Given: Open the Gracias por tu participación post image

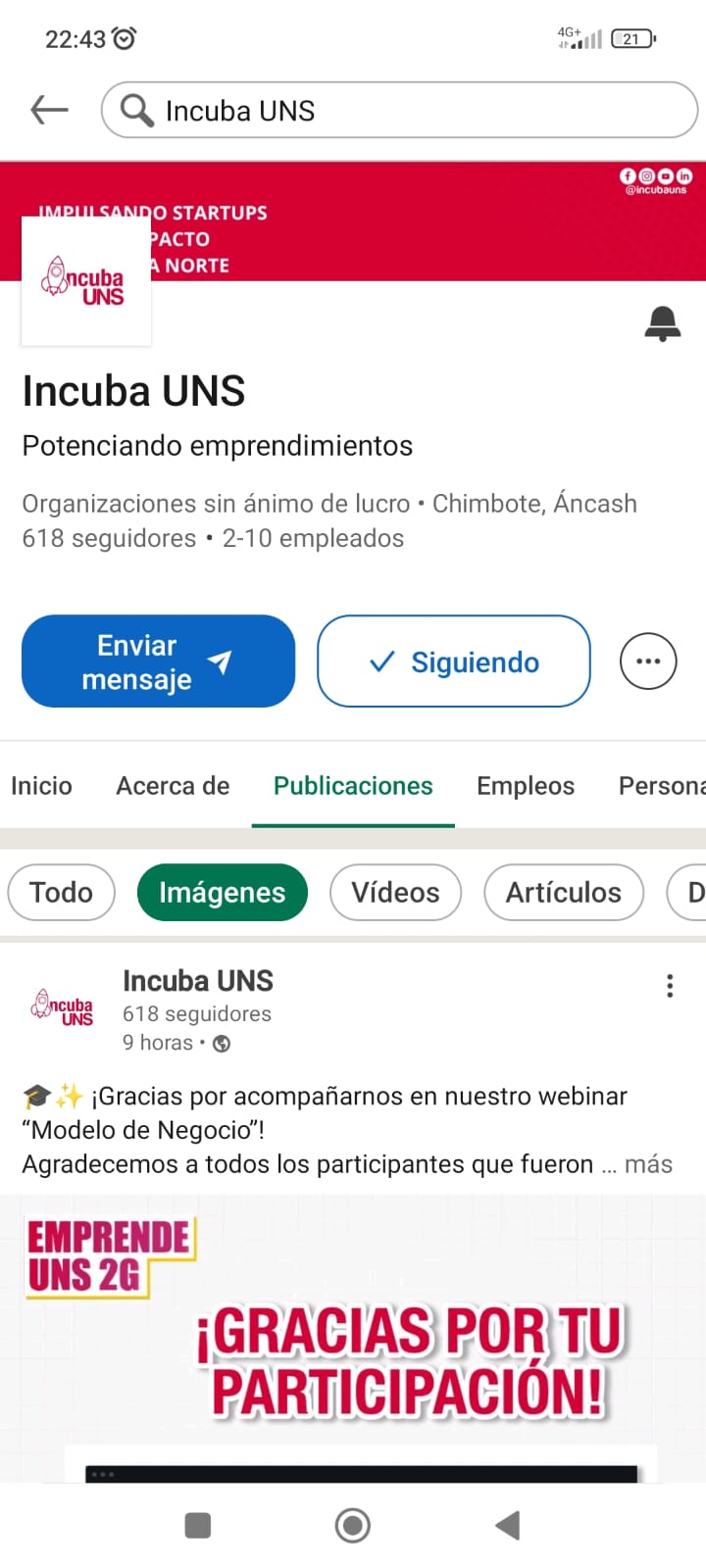Looking at the screenshot, I should pos(353,1339).
